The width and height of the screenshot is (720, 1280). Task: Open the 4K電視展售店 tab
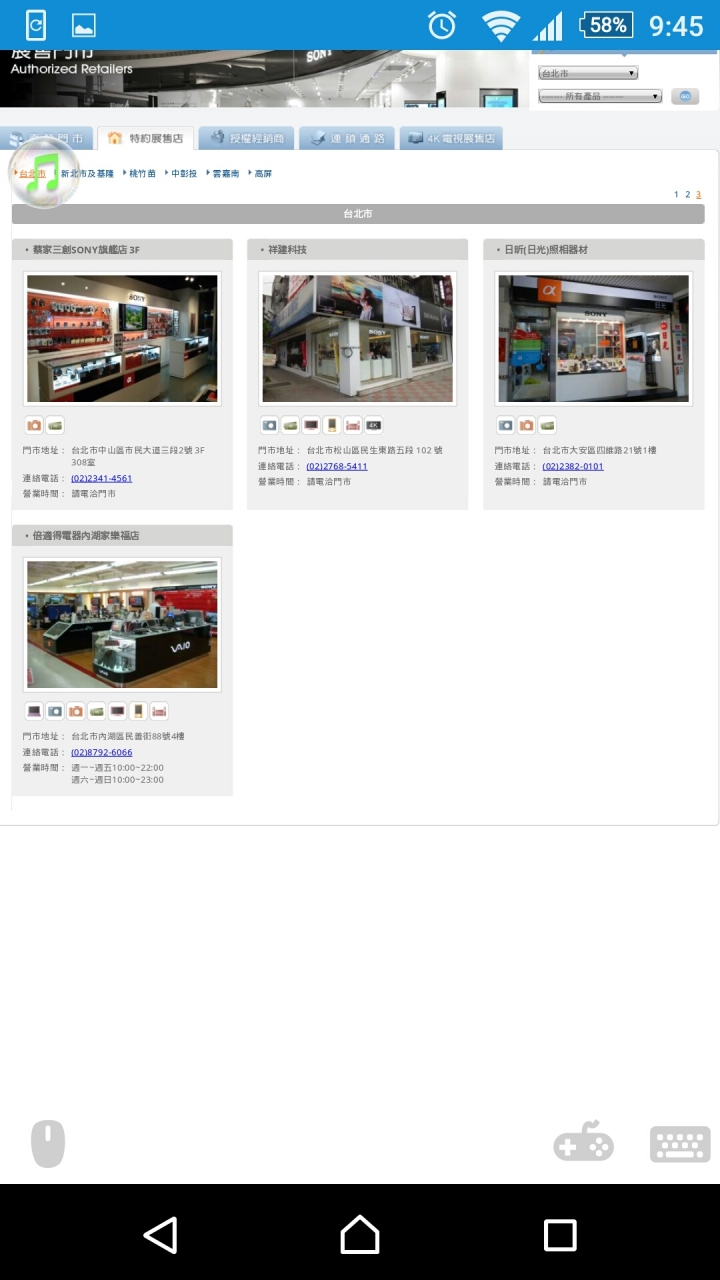(452, 138)
